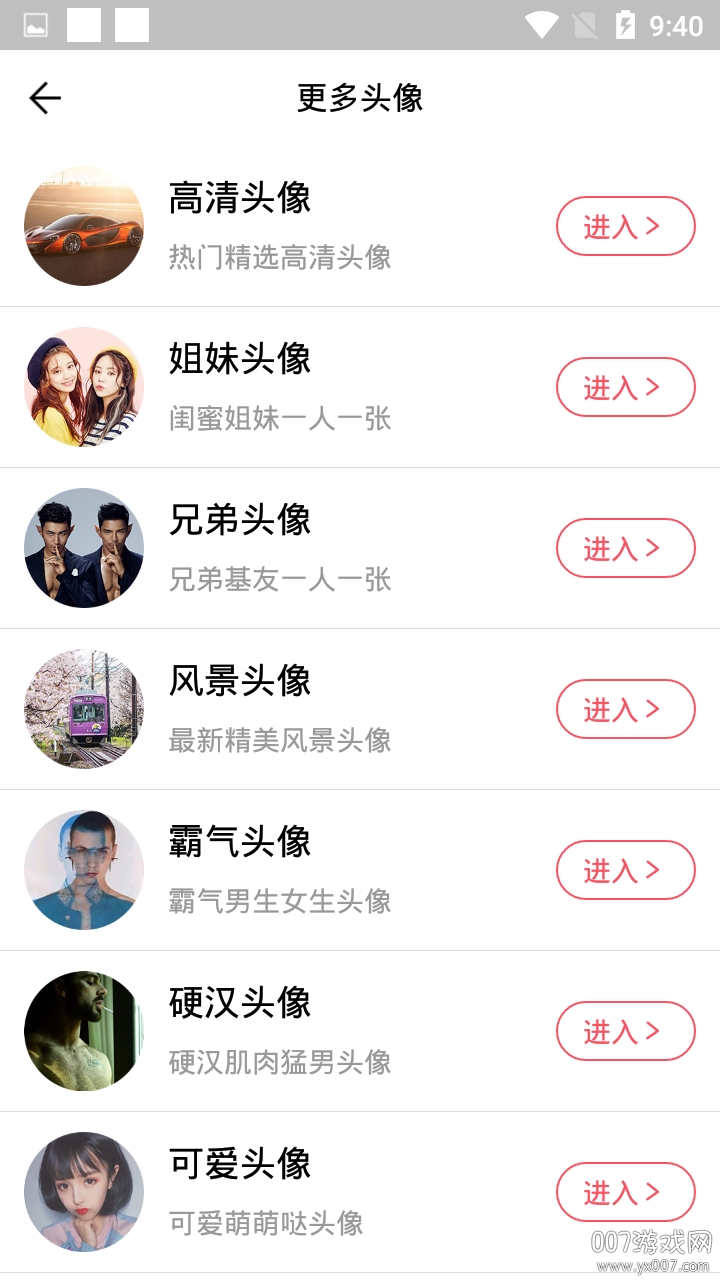Tap 进入 beside 霸气头像
Image resolution: width=720 pixels, height=1280 pixels.
[x=625, y=870]
